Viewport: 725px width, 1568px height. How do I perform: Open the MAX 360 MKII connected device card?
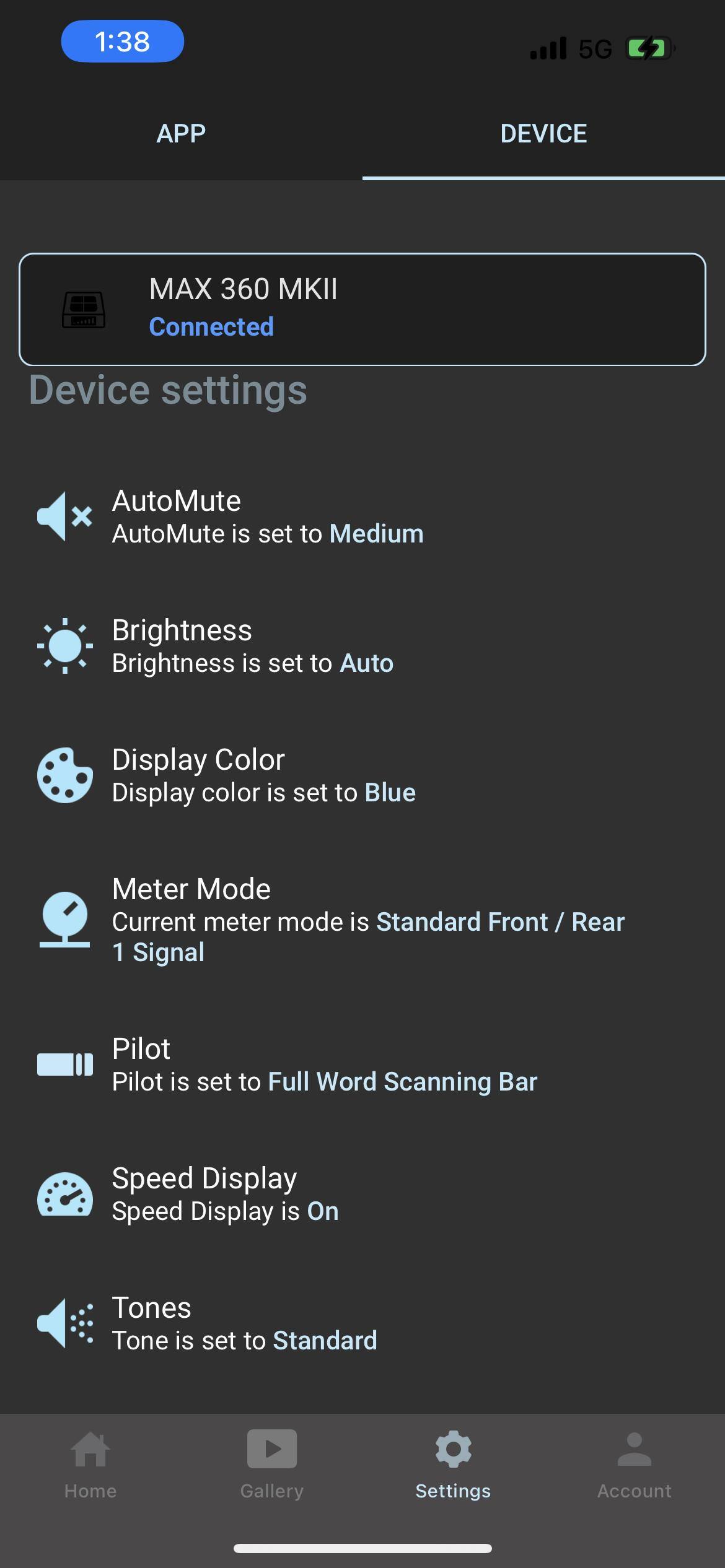[362, 309]
